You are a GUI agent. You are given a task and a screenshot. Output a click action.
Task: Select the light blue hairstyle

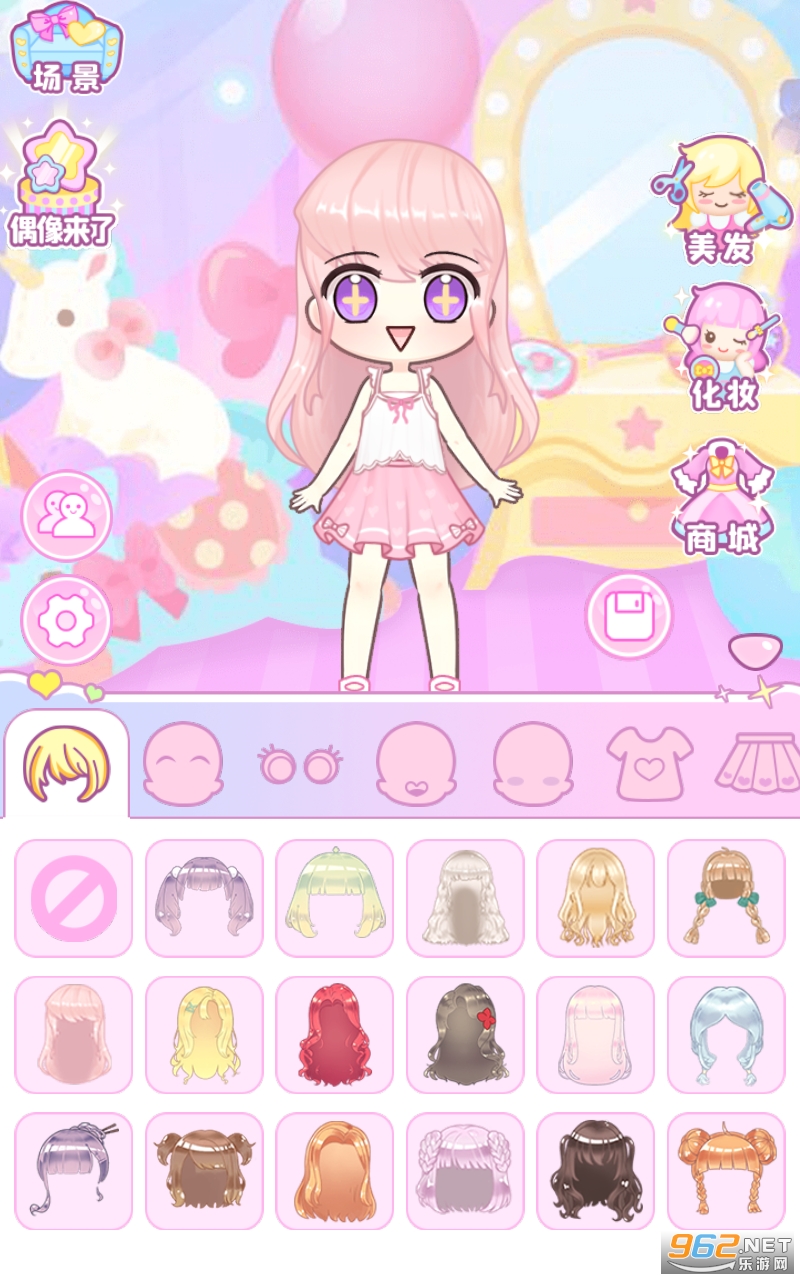(x=726, y=1035)
